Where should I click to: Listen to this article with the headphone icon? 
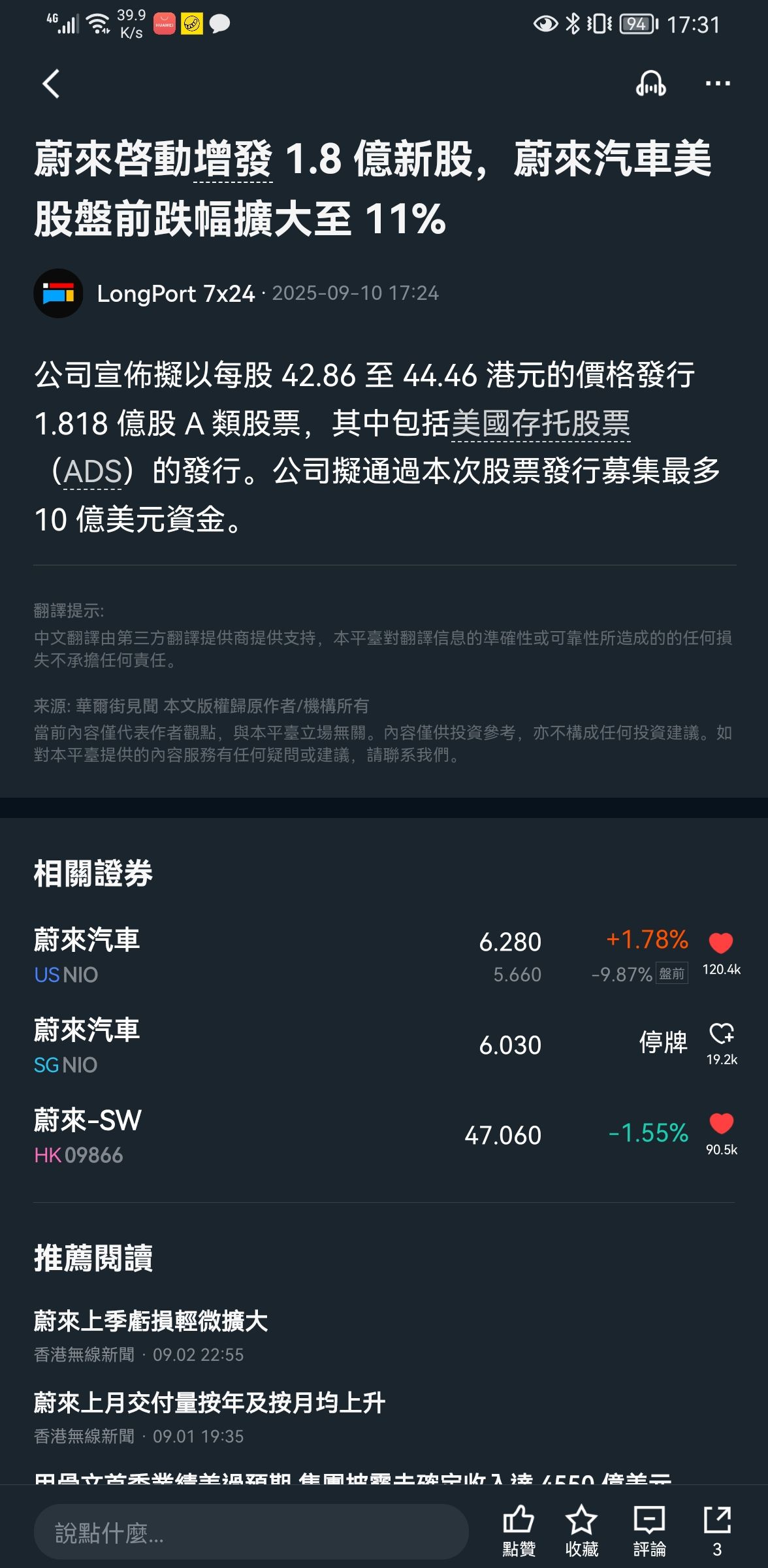tap(650, 84)
